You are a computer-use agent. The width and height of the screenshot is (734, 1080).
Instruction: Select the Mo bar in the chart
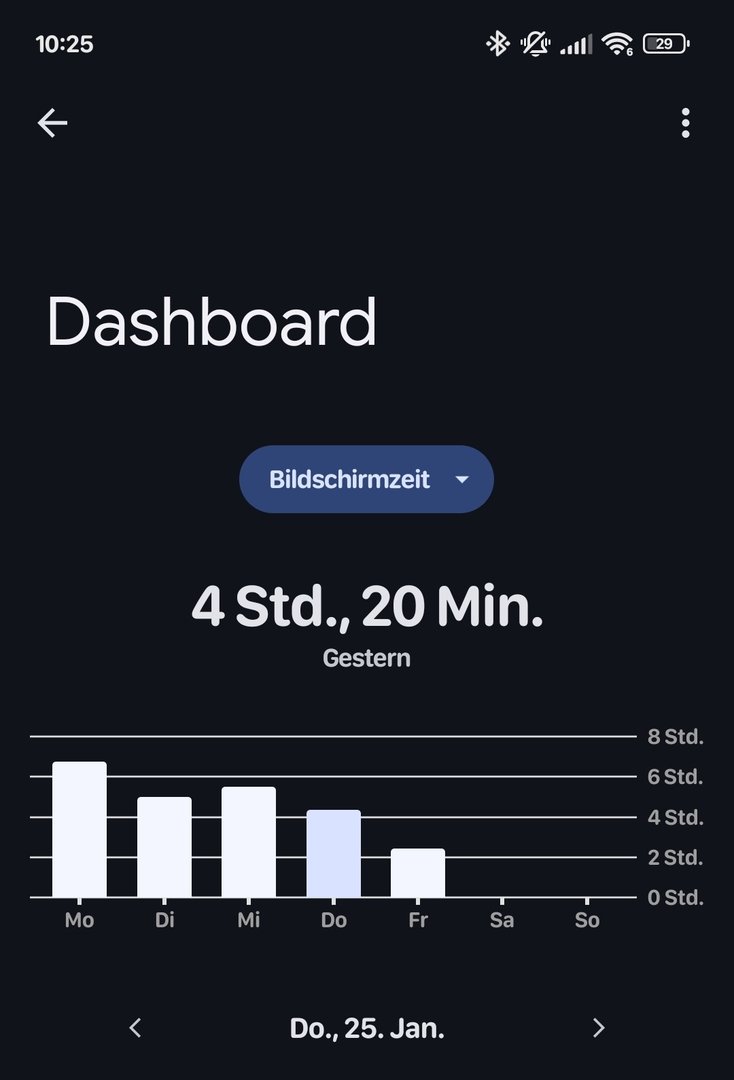click(x=79, y=830)
